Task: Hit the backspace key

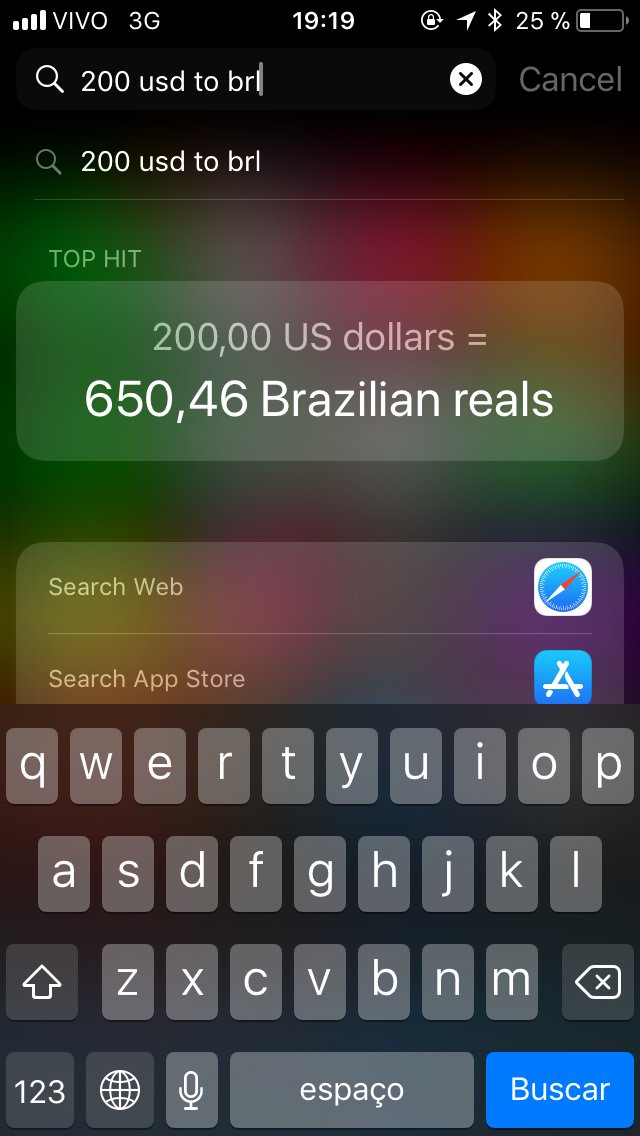Action: click(597, 982)
